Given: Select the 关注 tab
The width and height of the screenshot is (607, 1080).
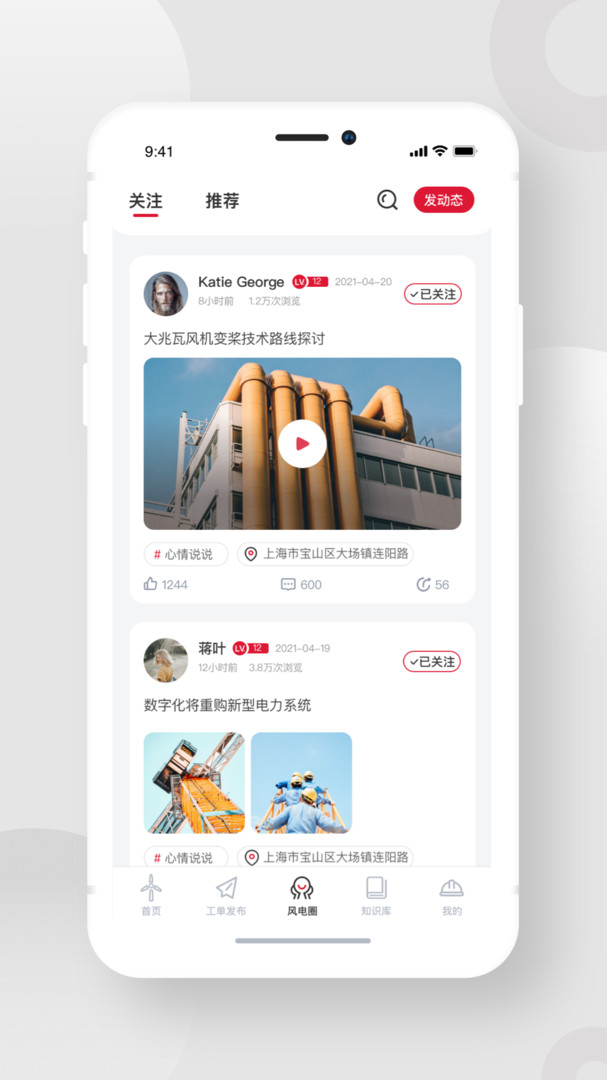Looking at the screenshot, I should pyautogui.click(x=146, y=200).
